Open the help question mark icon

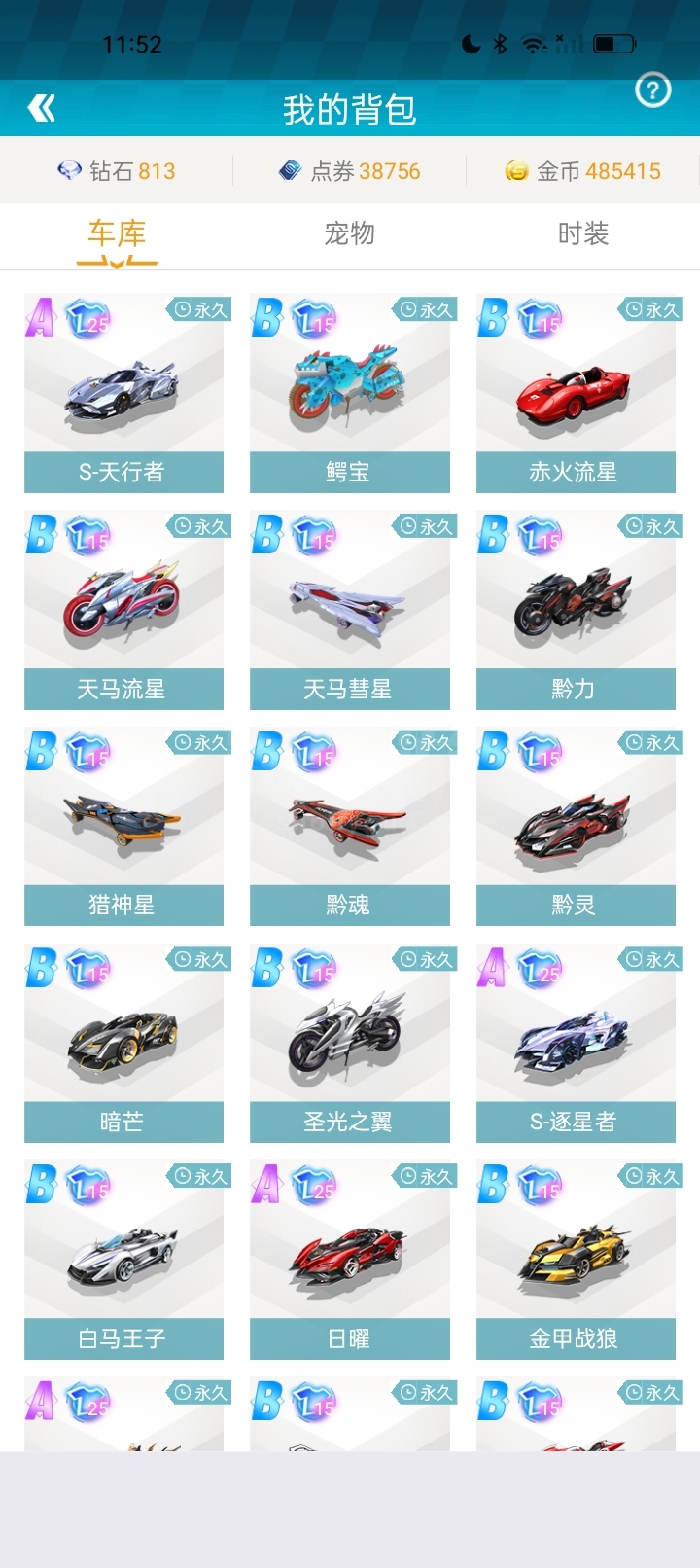(652, 90)
